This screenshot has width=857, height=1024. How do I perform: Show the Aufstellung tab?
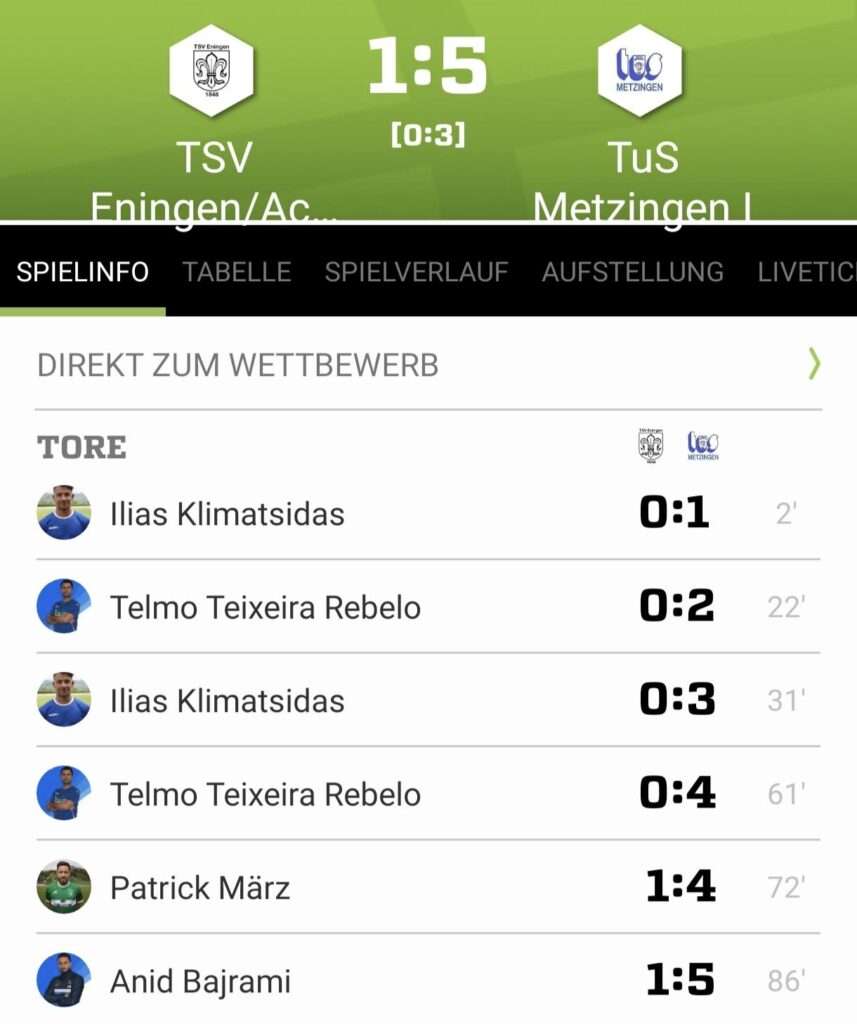tap(632, 271)
